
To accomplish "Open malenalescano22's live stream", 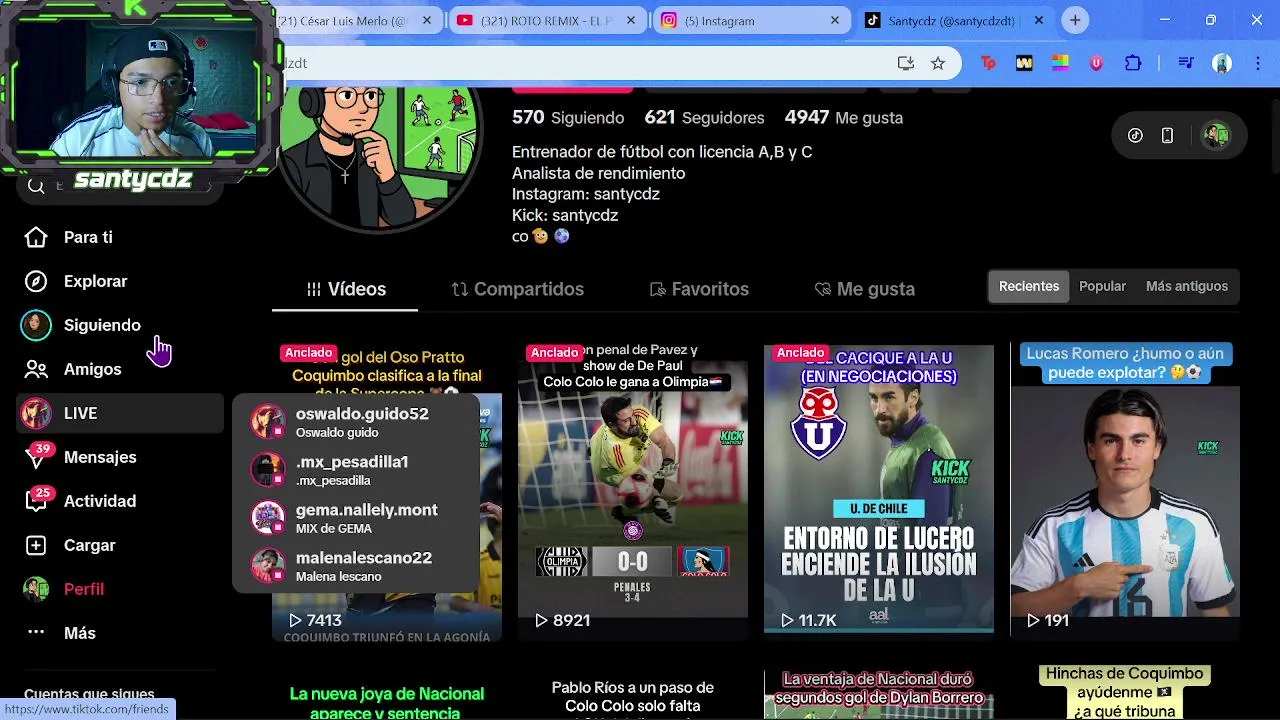I will tap(363, 565).
